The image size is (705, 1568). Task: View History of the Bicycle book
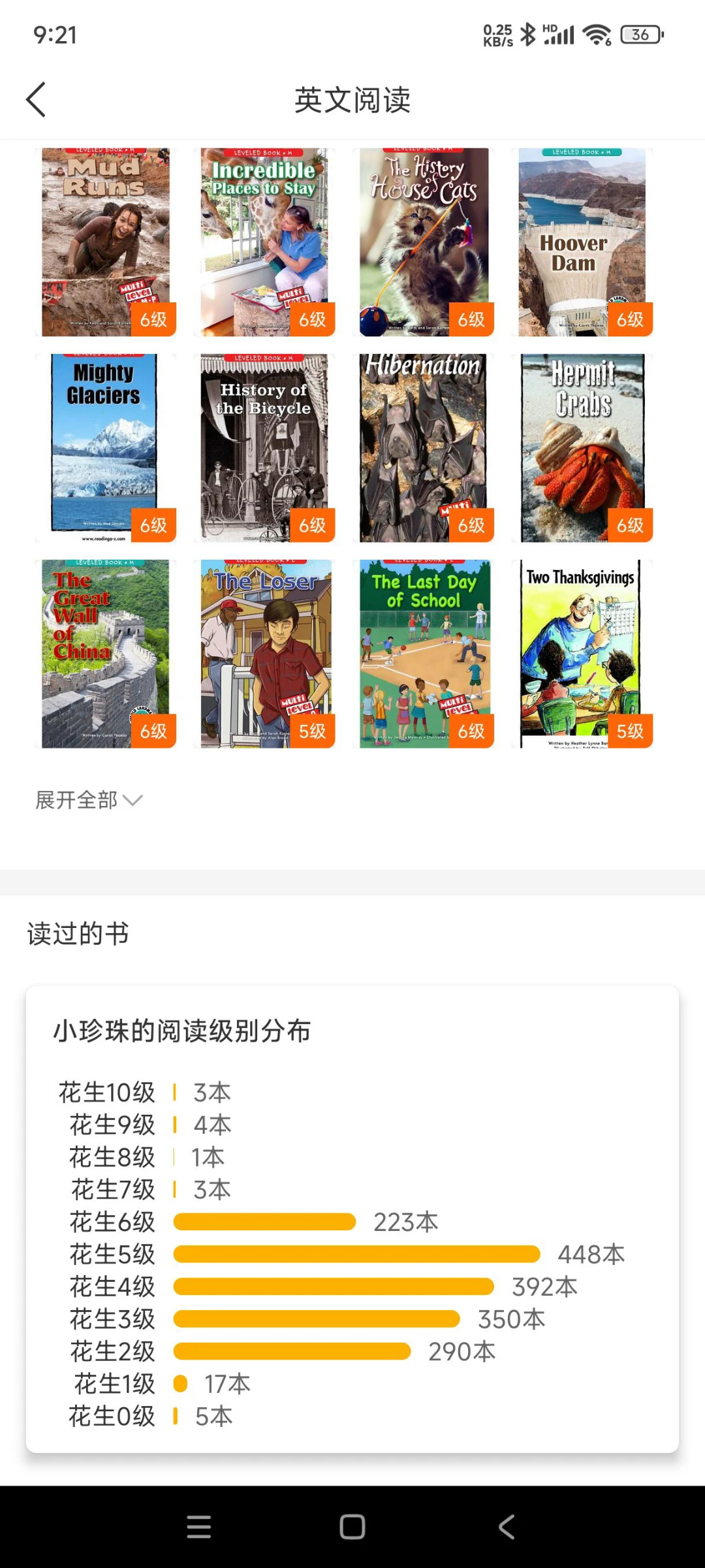click(x=264, y=448)
